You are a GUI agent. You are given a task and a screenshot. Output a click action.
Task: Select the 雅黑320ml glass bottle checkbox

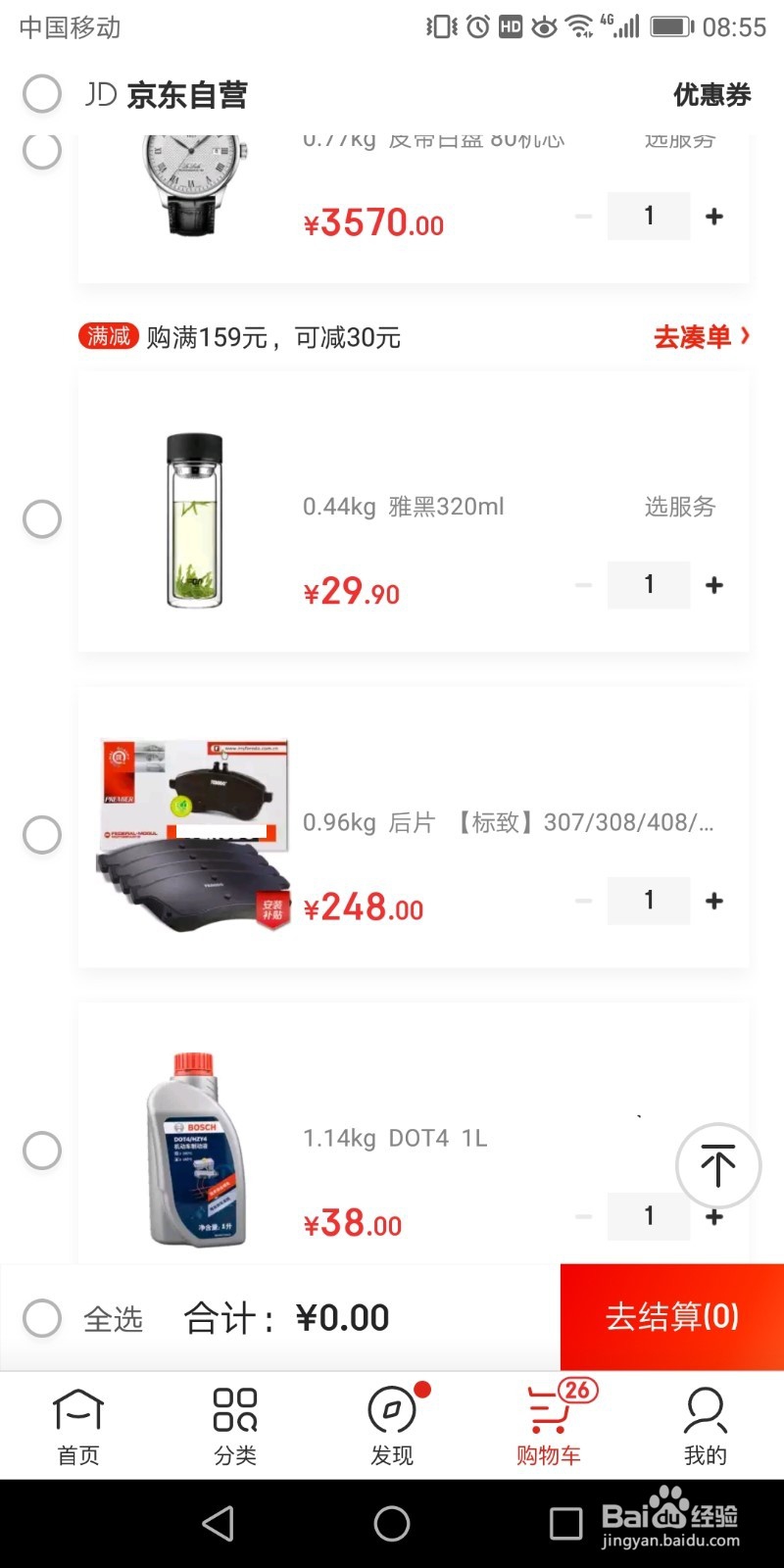(42, 518)
